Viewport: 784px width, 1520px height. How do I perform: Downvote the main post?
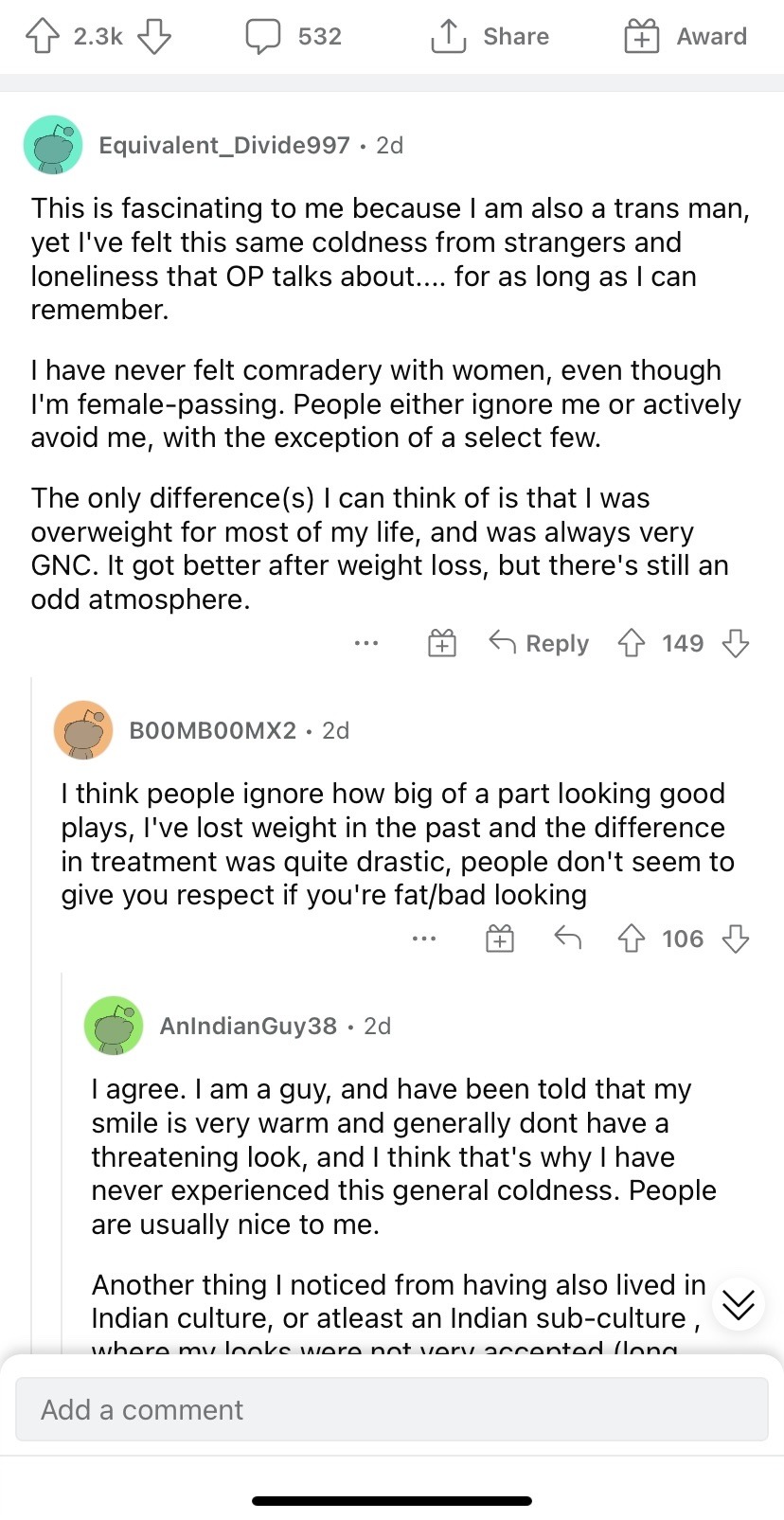click(154, 37)
